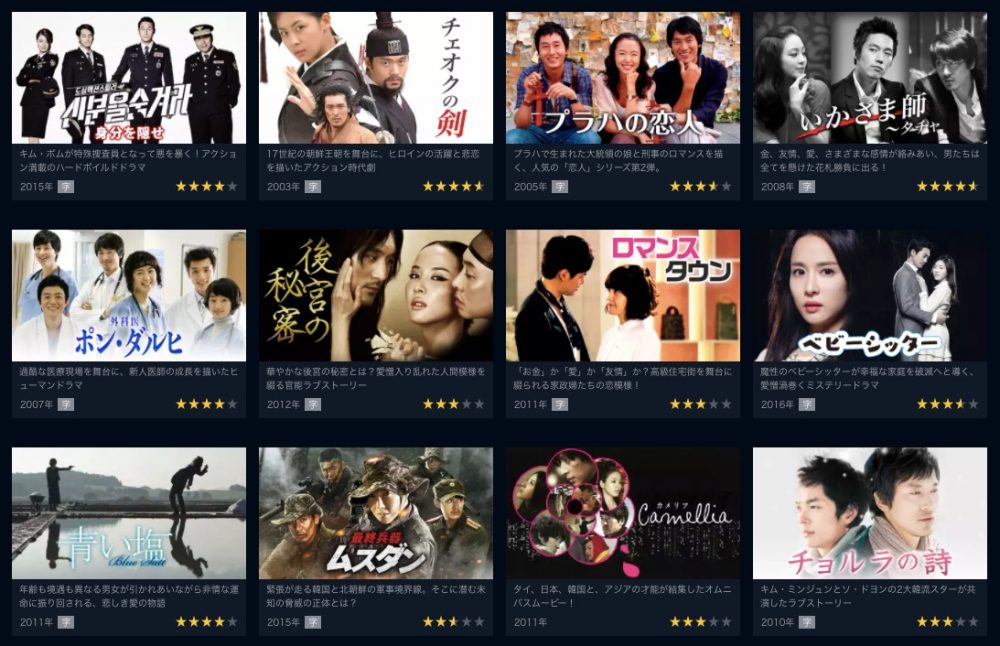Open the いかさま師 ~タチャ card
Viewport: 1000px width, 646px height.
tap(869, 78)
